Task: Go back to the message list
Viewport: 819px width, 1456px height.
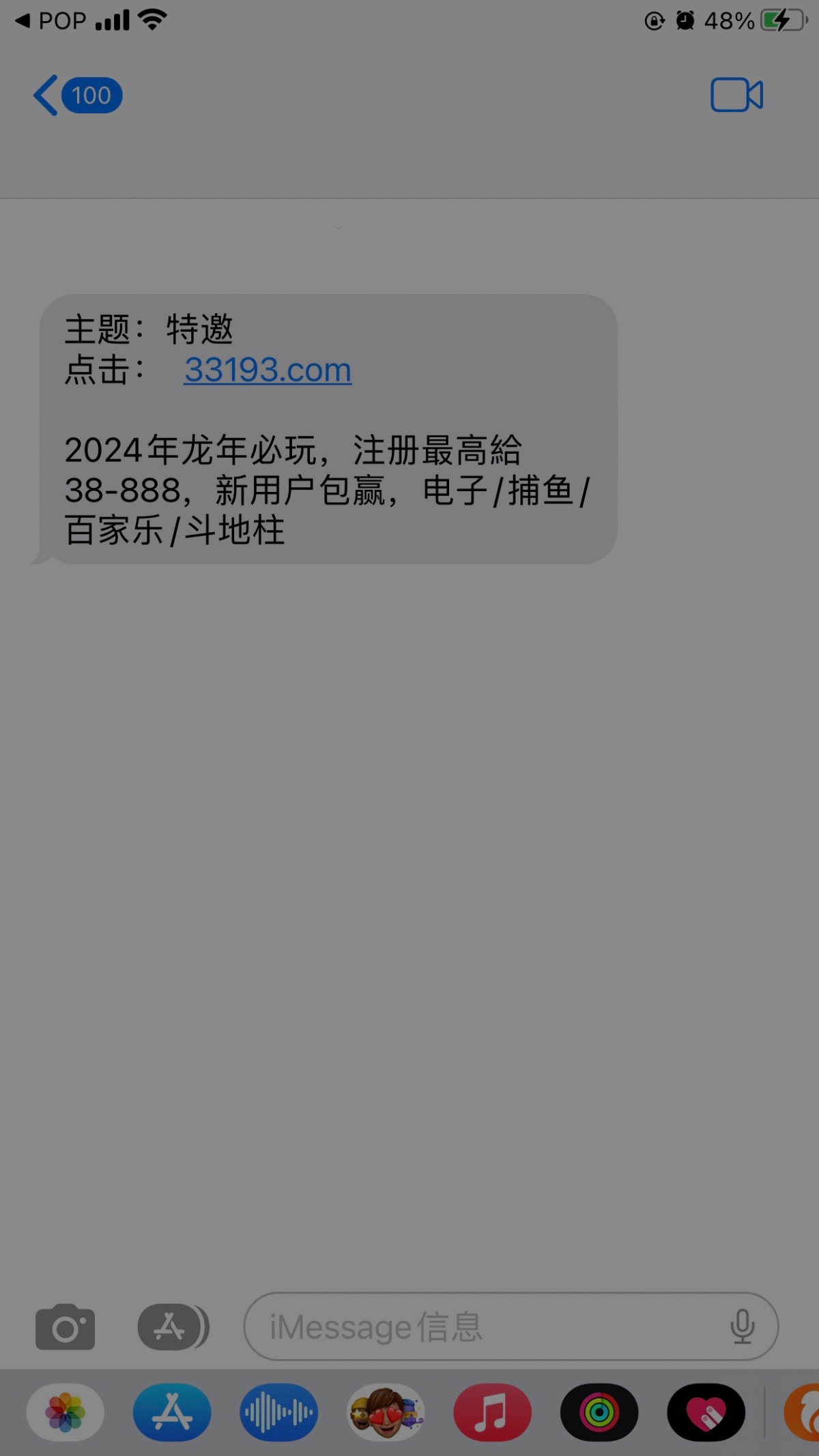Action: tap(75, 96)
